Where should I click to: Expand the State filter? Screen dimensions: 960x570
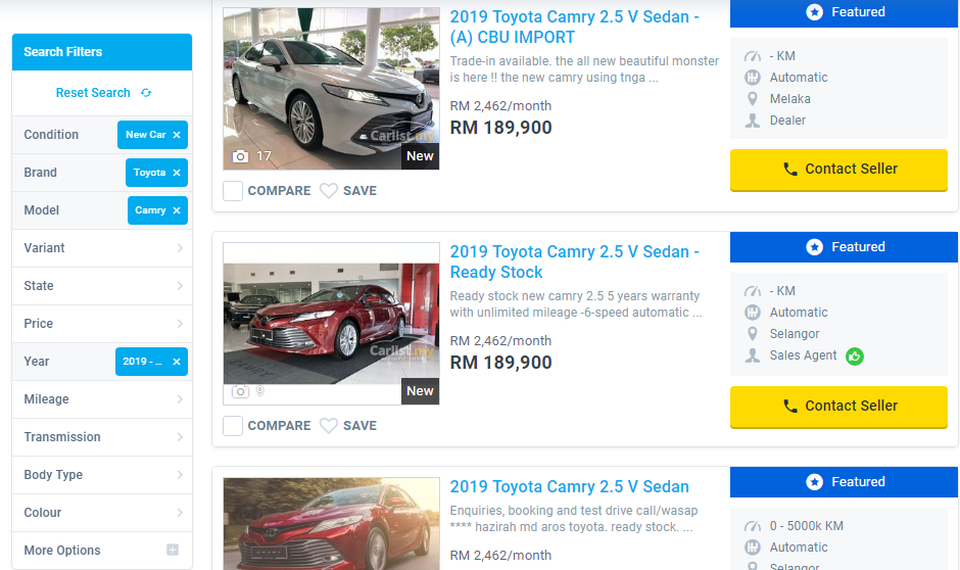coord(102,286)
